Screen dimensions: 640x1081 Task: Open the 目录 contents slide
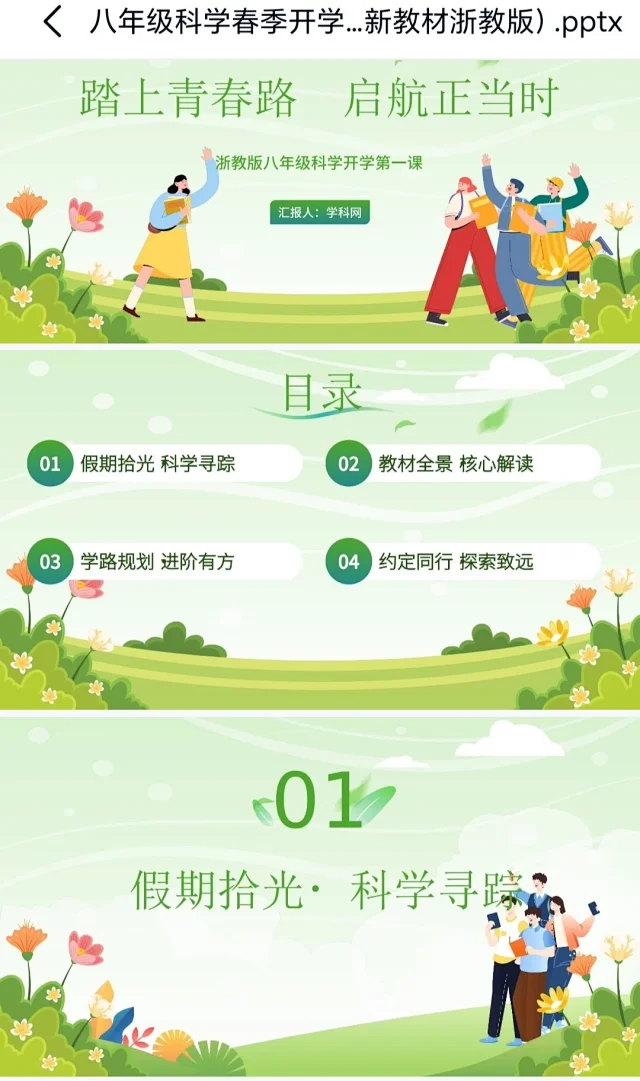(320, 528)
